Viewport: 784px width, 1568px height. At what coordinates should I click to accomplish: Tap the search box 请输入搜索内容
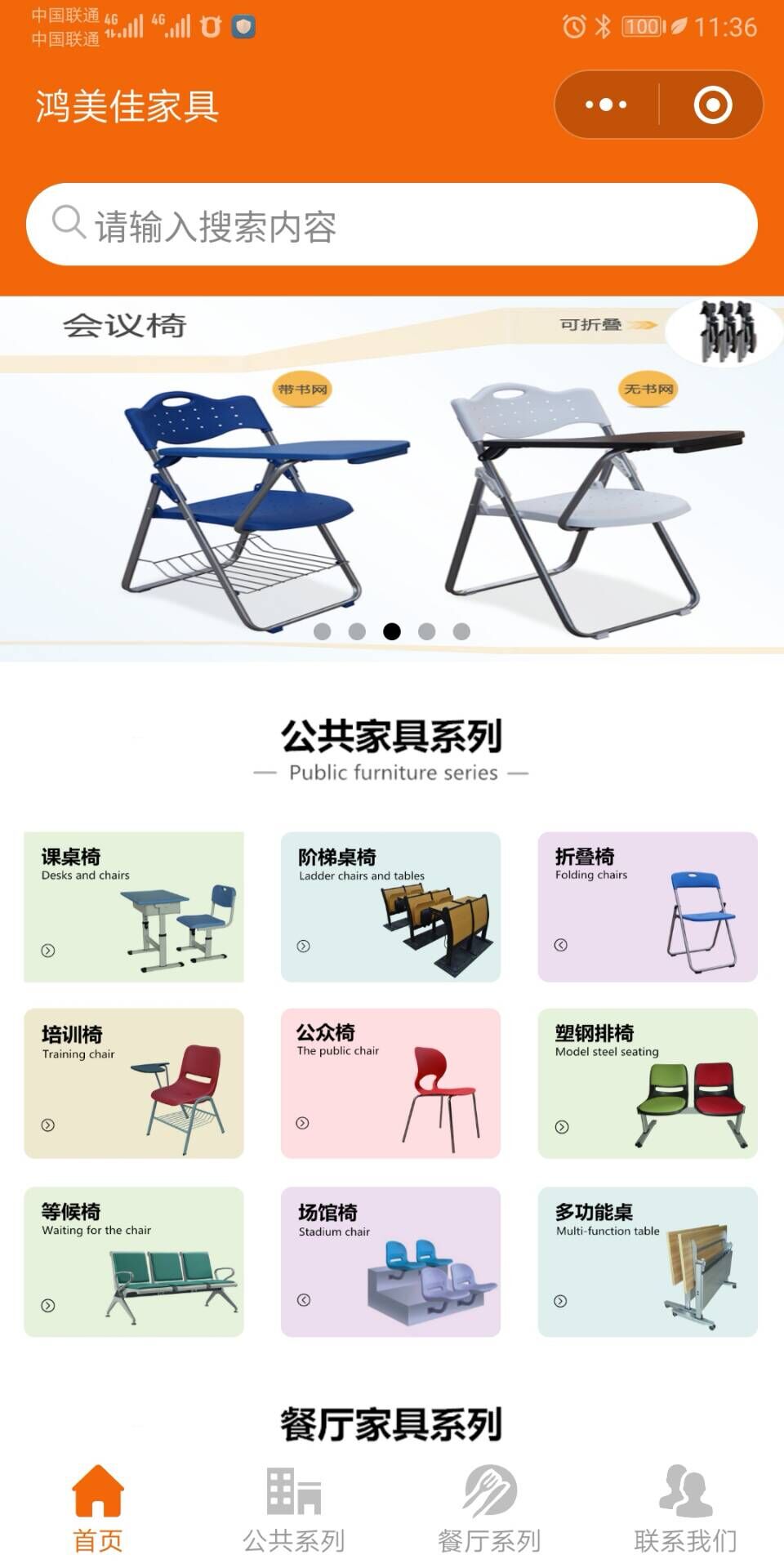tap(392, 225)
